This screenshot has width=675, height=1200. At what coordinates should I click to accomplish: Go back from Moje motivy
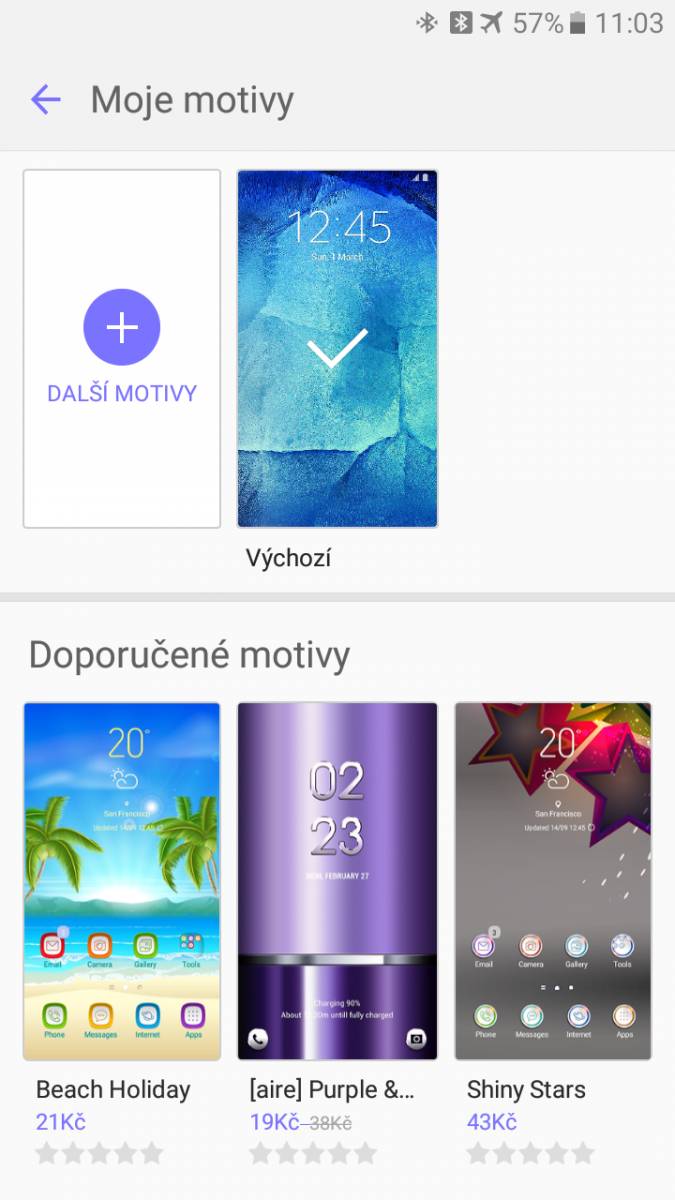tap(46, 99)
